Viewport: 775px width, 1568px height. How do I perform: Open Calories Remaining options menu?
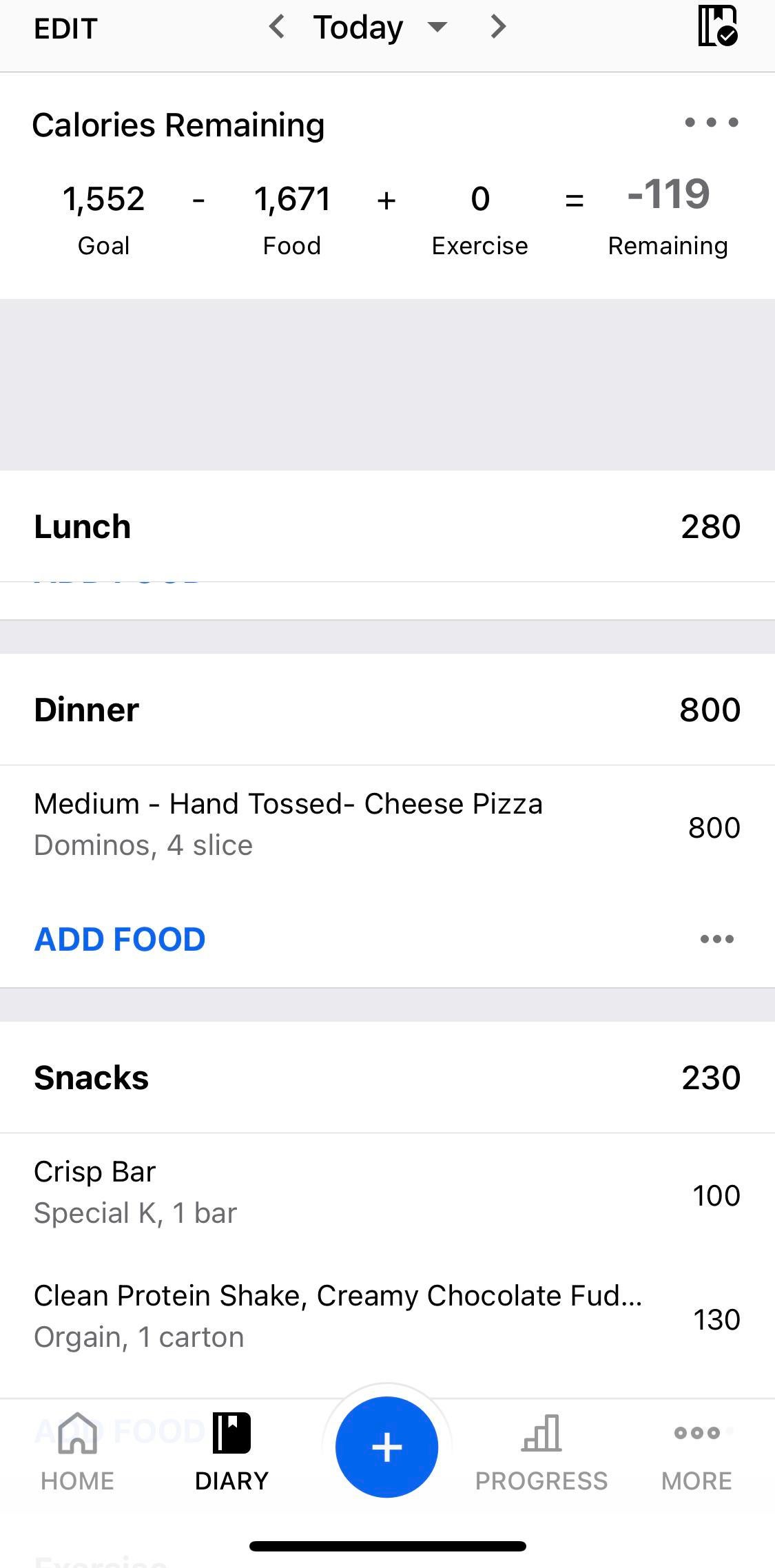coord(711,123)
